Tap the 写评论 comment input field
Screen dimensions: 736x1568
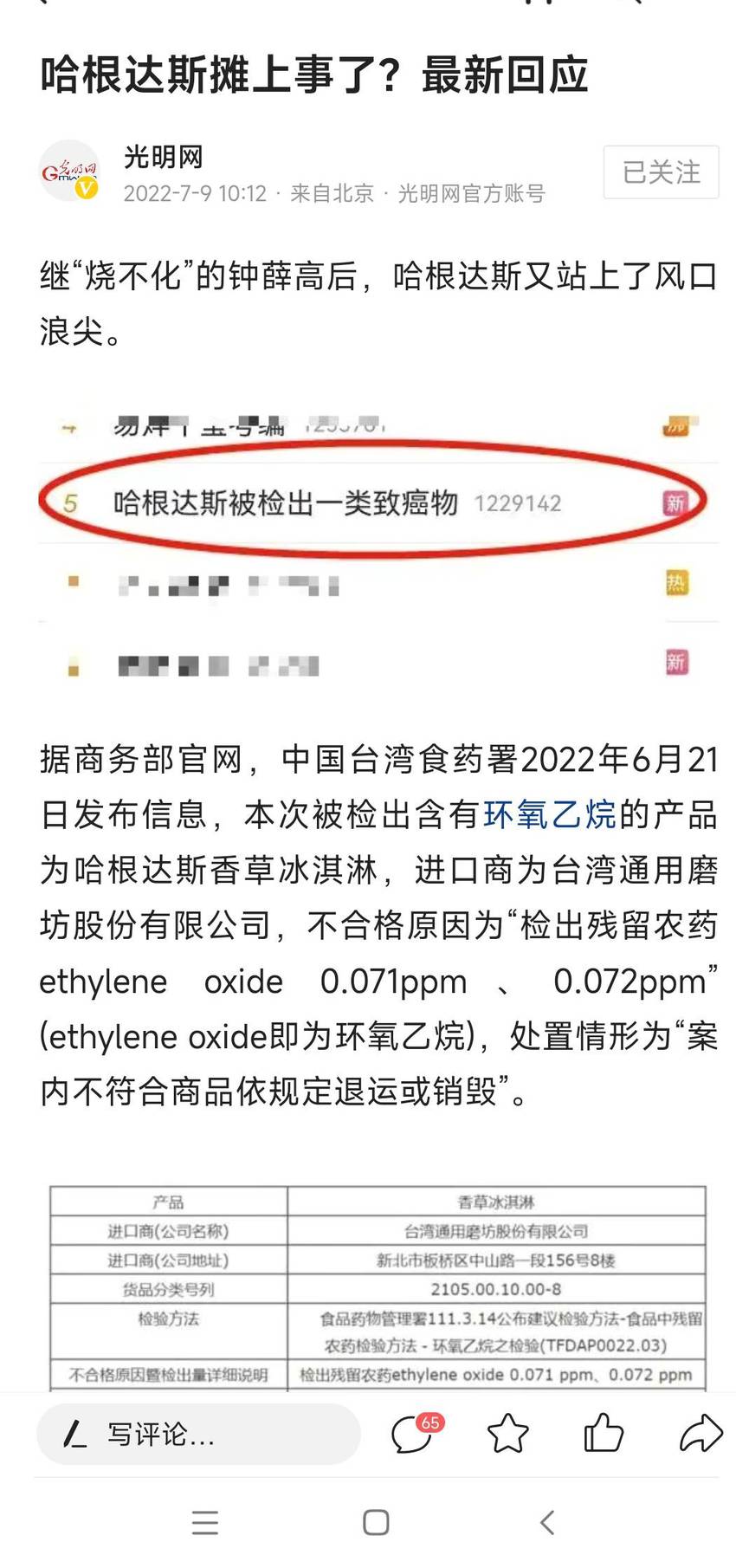click(x=198, y=1435)
